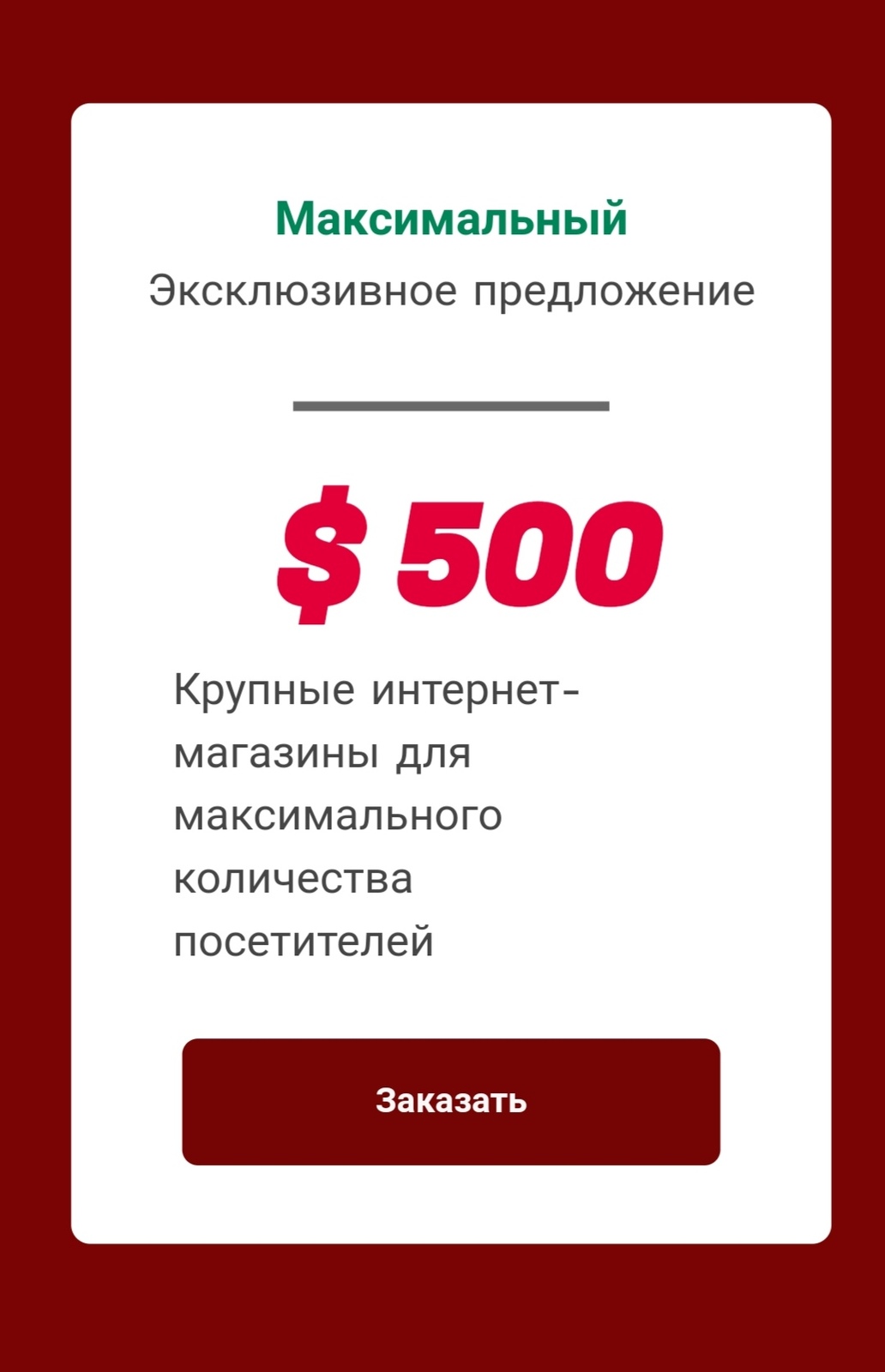The image size is (885, 1372).
Task: Select the plan description paragraph
Action: (377, 815)
